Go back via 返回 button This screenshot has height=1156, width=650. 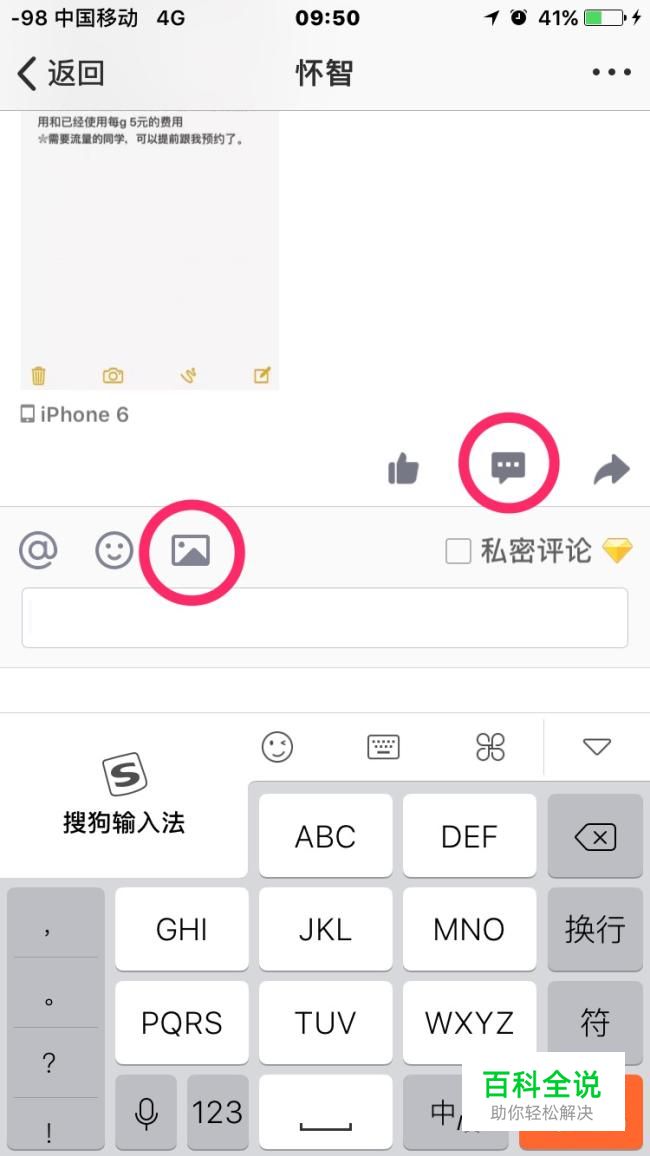[x=61, y=73]
